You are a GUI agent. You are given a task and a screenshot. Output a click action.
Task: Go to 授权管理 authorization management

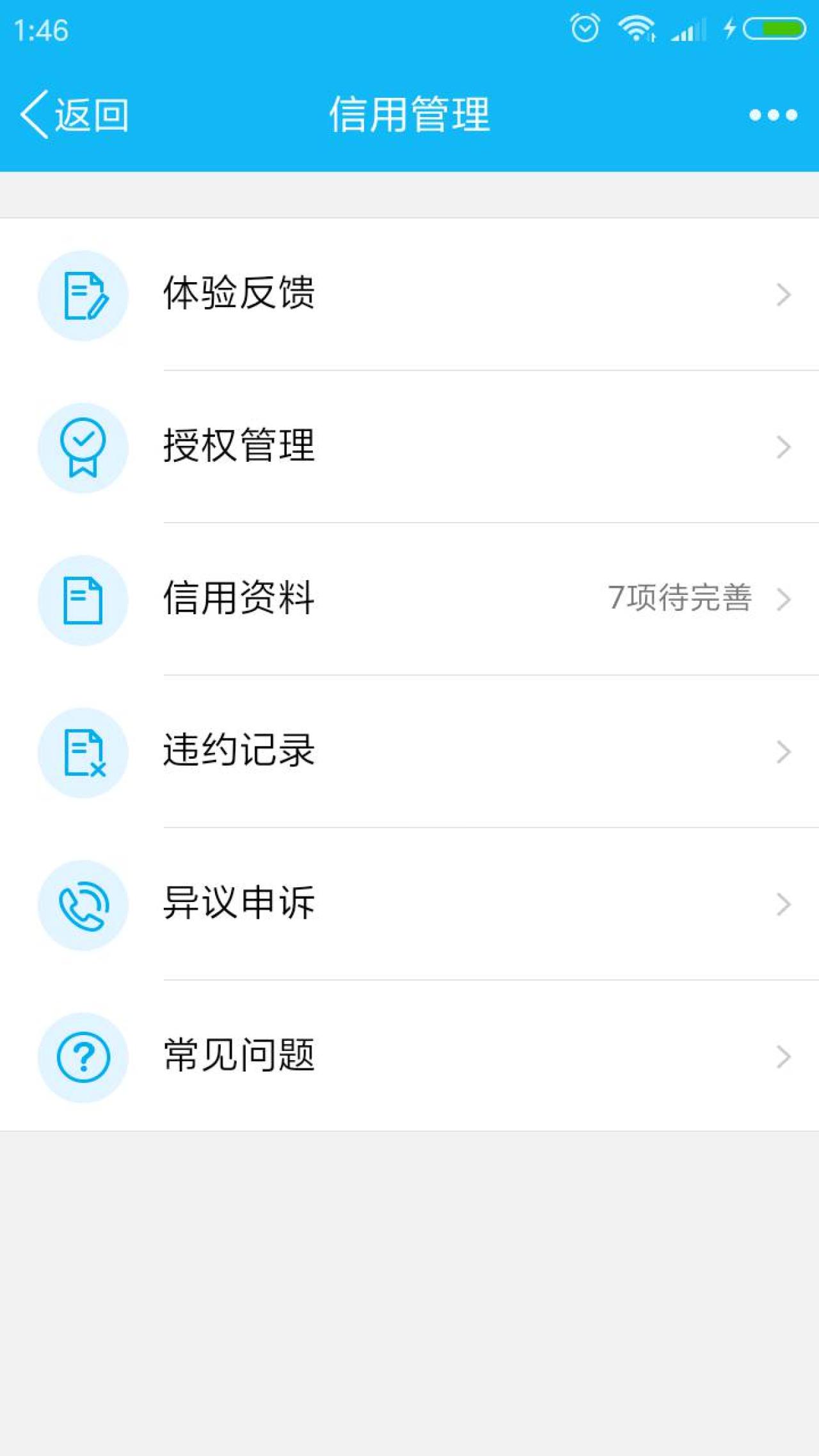point(409,447)
